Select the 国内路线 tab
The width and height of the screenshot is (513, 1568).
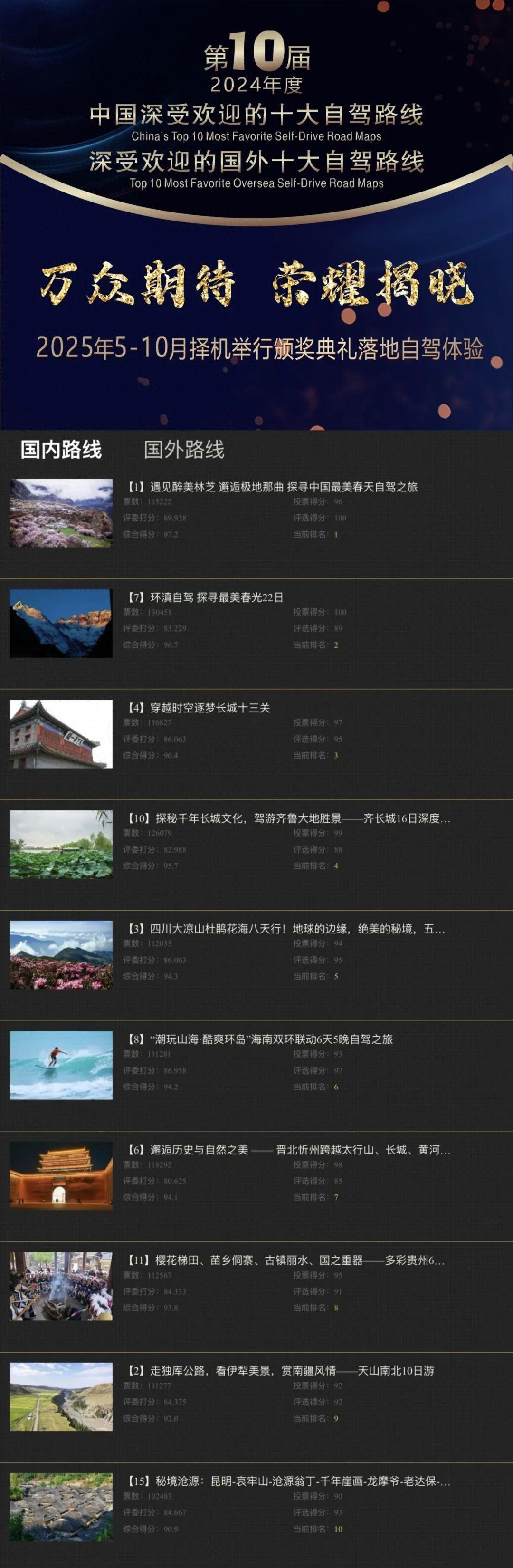pyautogui.click(x=61, y=450)
